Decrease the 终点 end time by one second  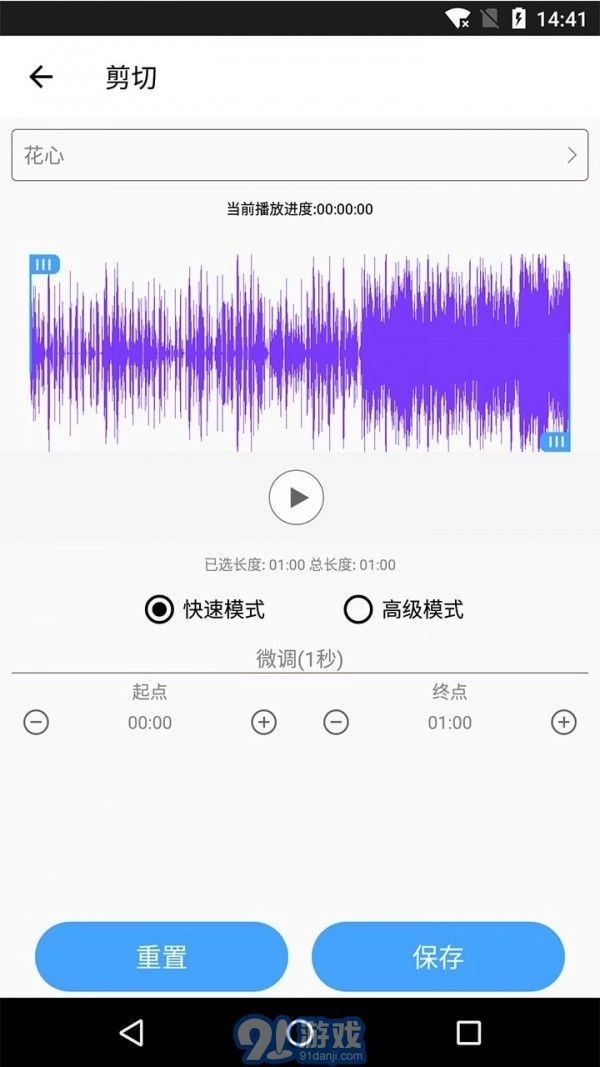click(337, 722)
